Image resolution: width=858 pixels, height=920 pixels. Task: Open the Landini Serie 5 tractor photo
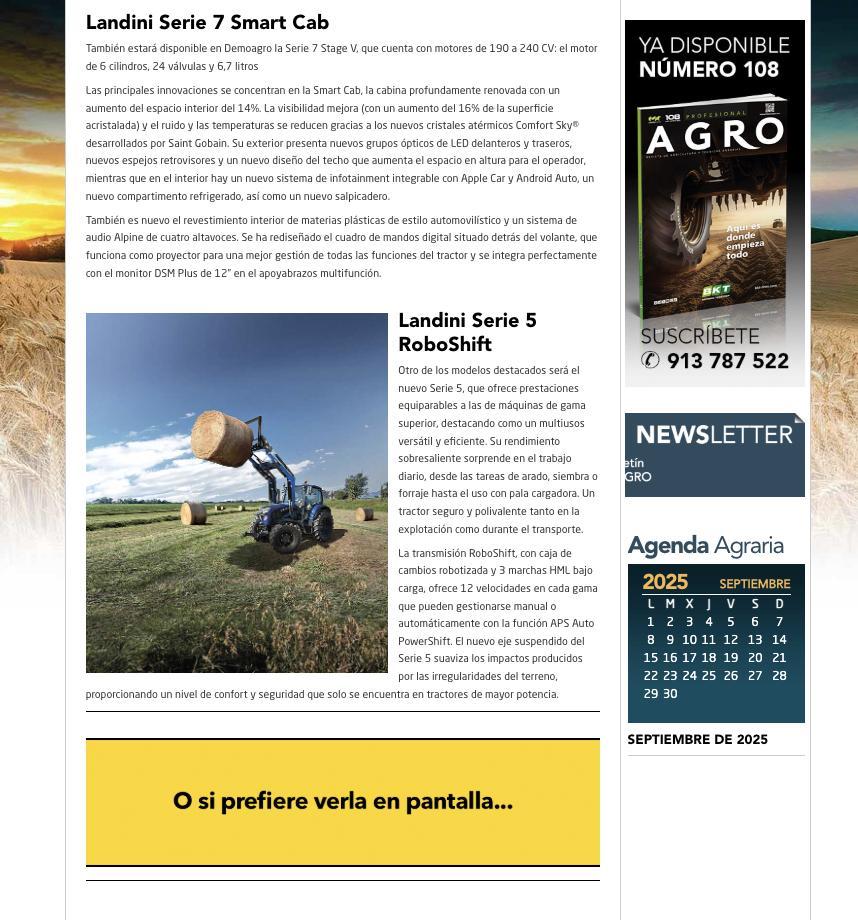click(237, 492)
